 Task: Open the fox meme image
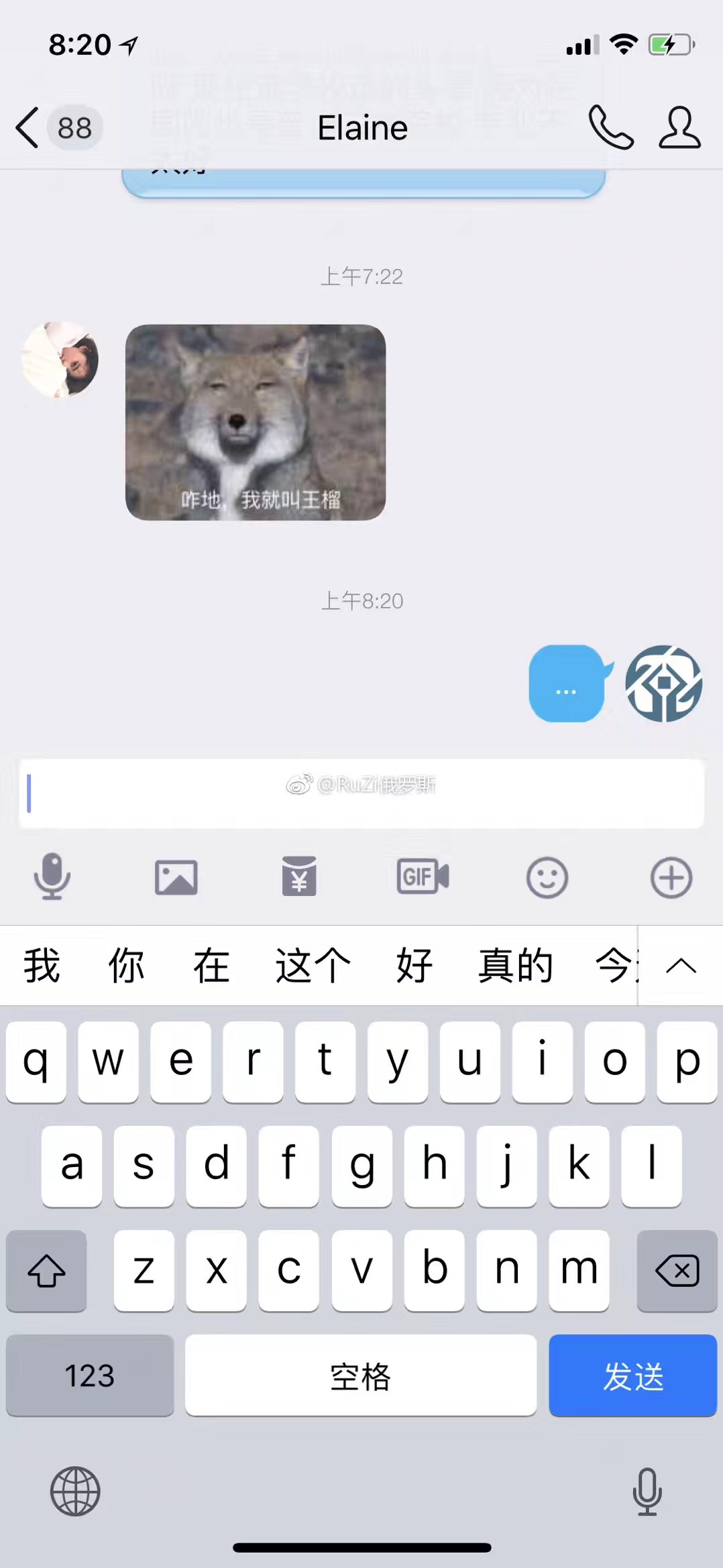click(x=256, y=423)
